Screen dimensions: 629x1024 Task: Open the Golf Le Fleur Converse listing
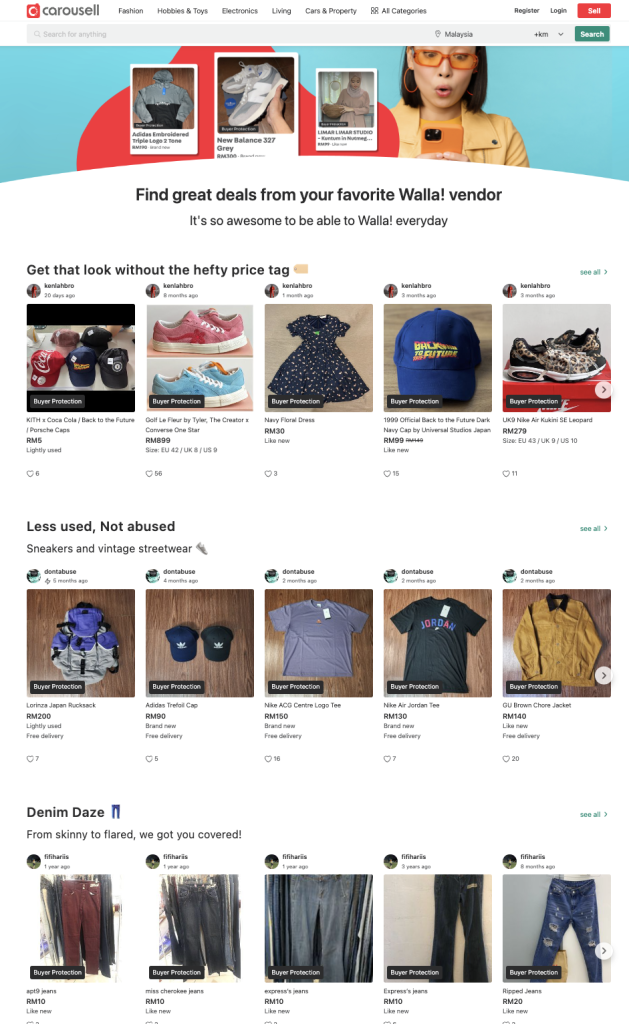(200, 358)
